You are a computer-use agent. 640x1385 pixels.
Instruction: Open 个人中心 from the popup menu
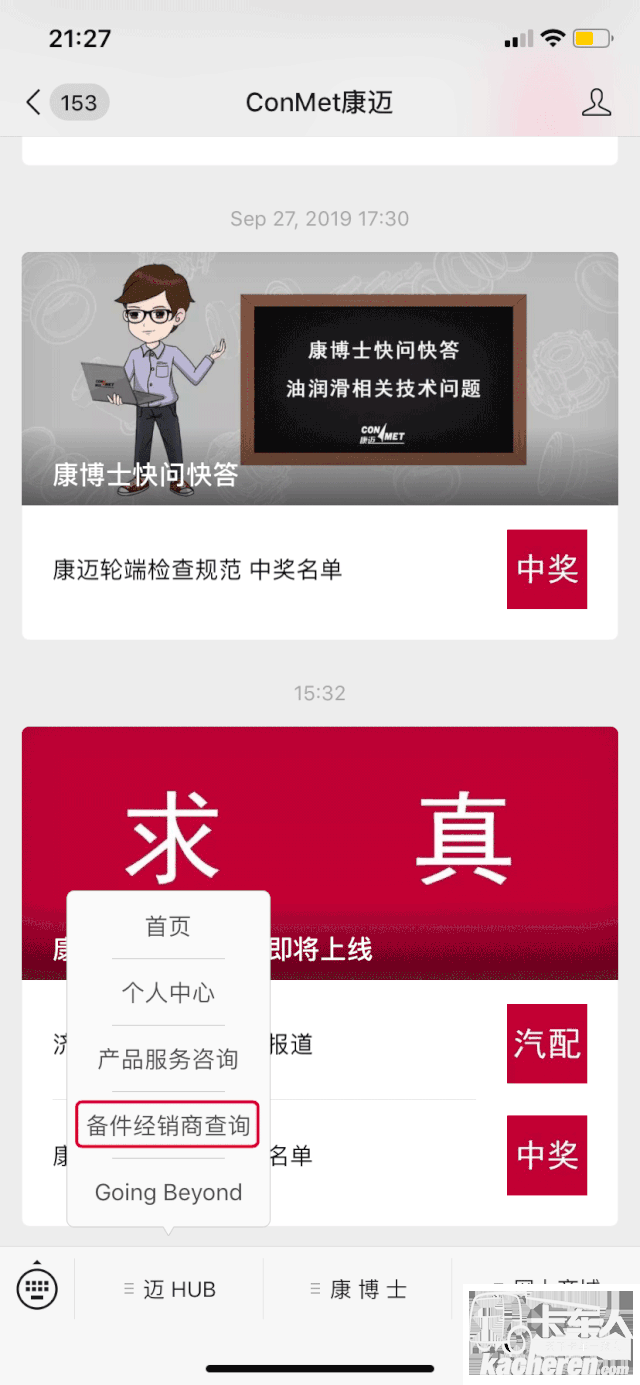tap(168, 992)
